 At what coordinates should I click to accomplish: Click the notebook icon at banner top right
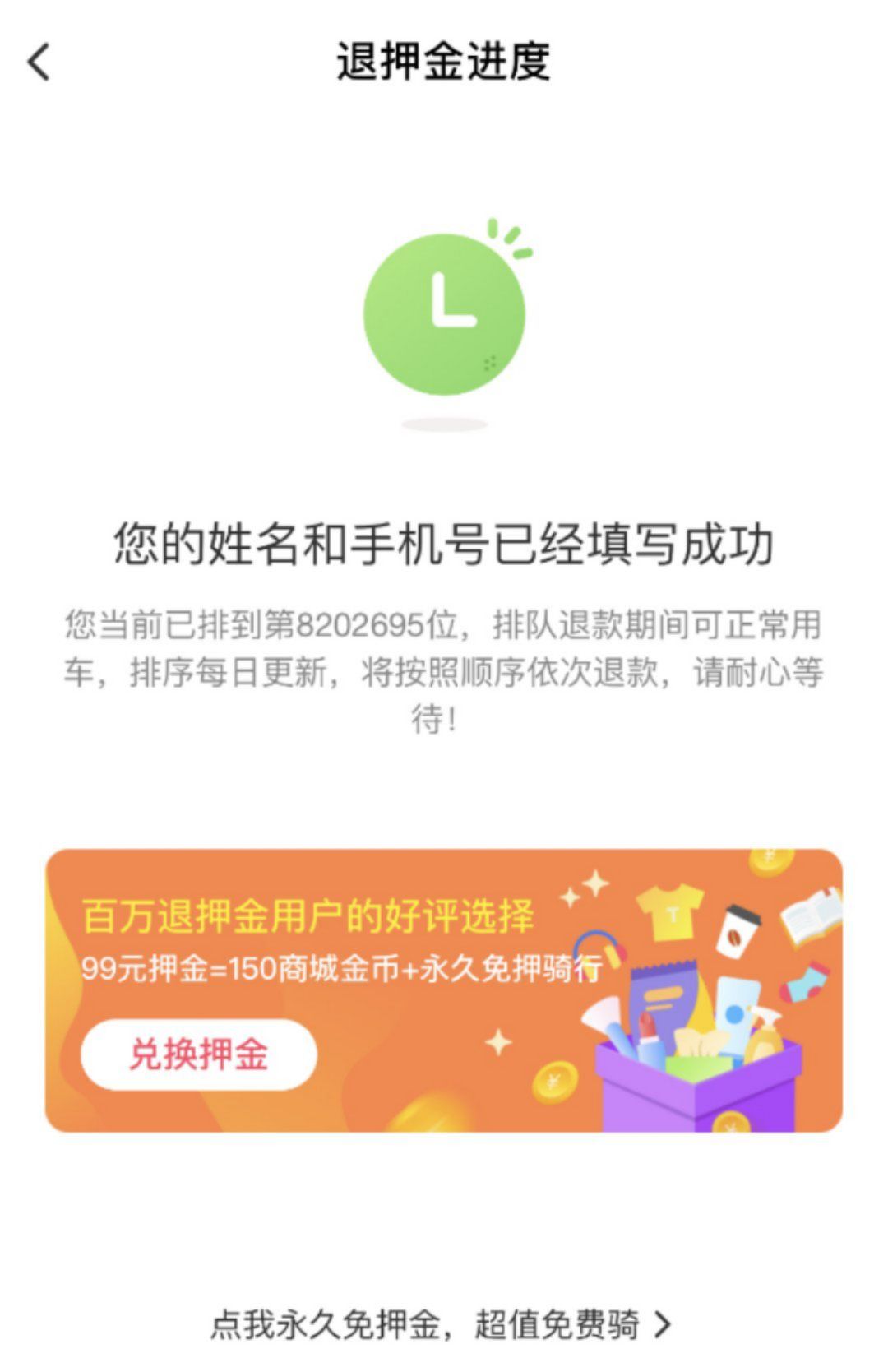coord(815,914)
